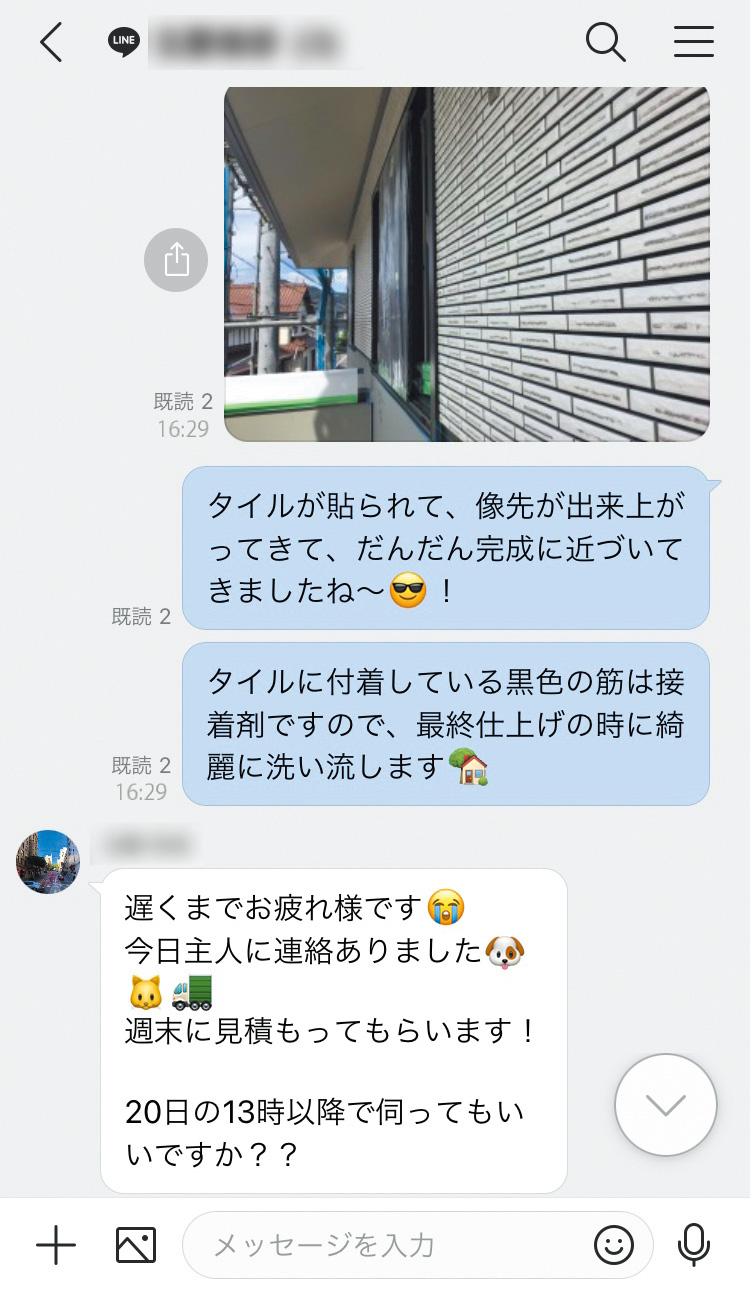Open the plus attachment menu
The height and width of the screenshot is (1293, 750).
point(56,1245)
